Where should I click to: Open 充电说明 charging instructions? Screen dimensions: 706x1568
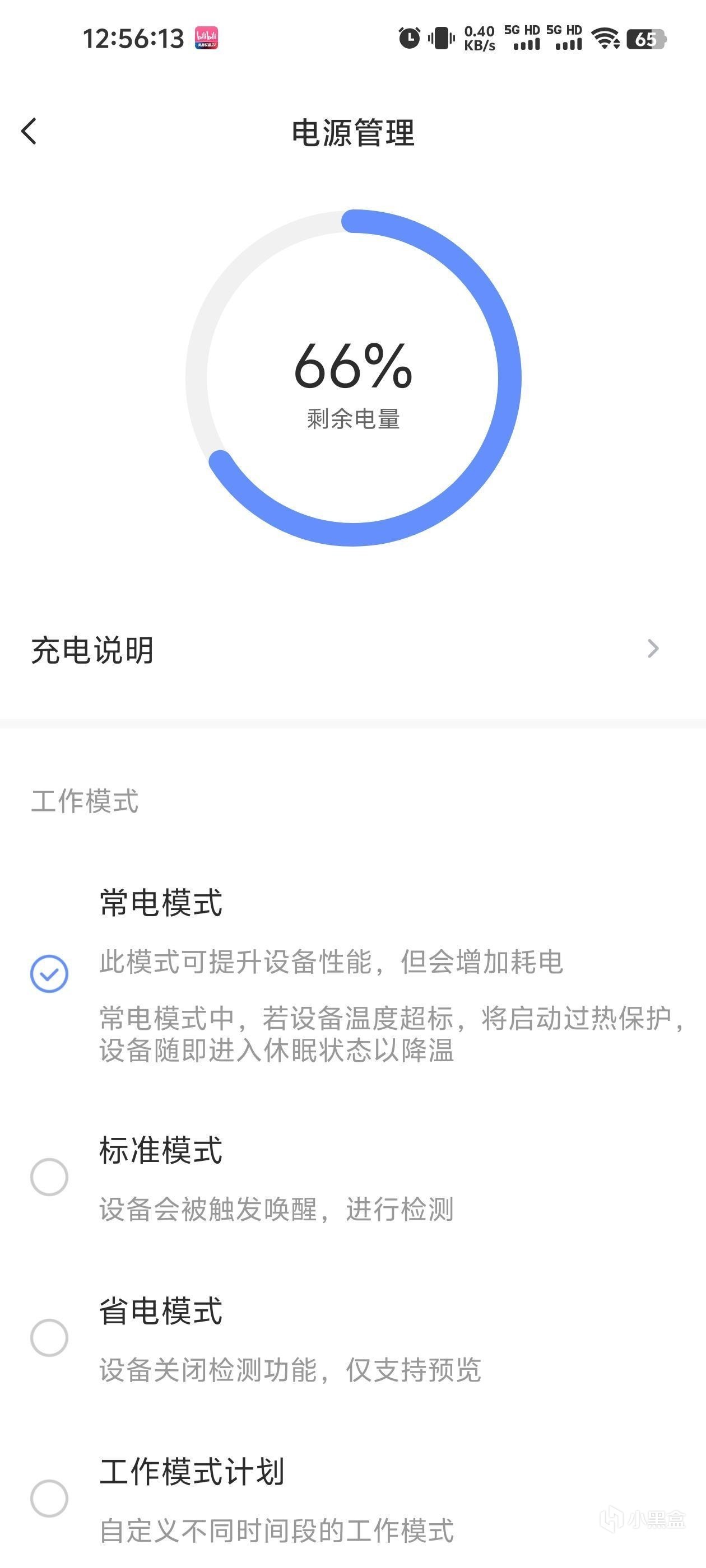point(352,650)
